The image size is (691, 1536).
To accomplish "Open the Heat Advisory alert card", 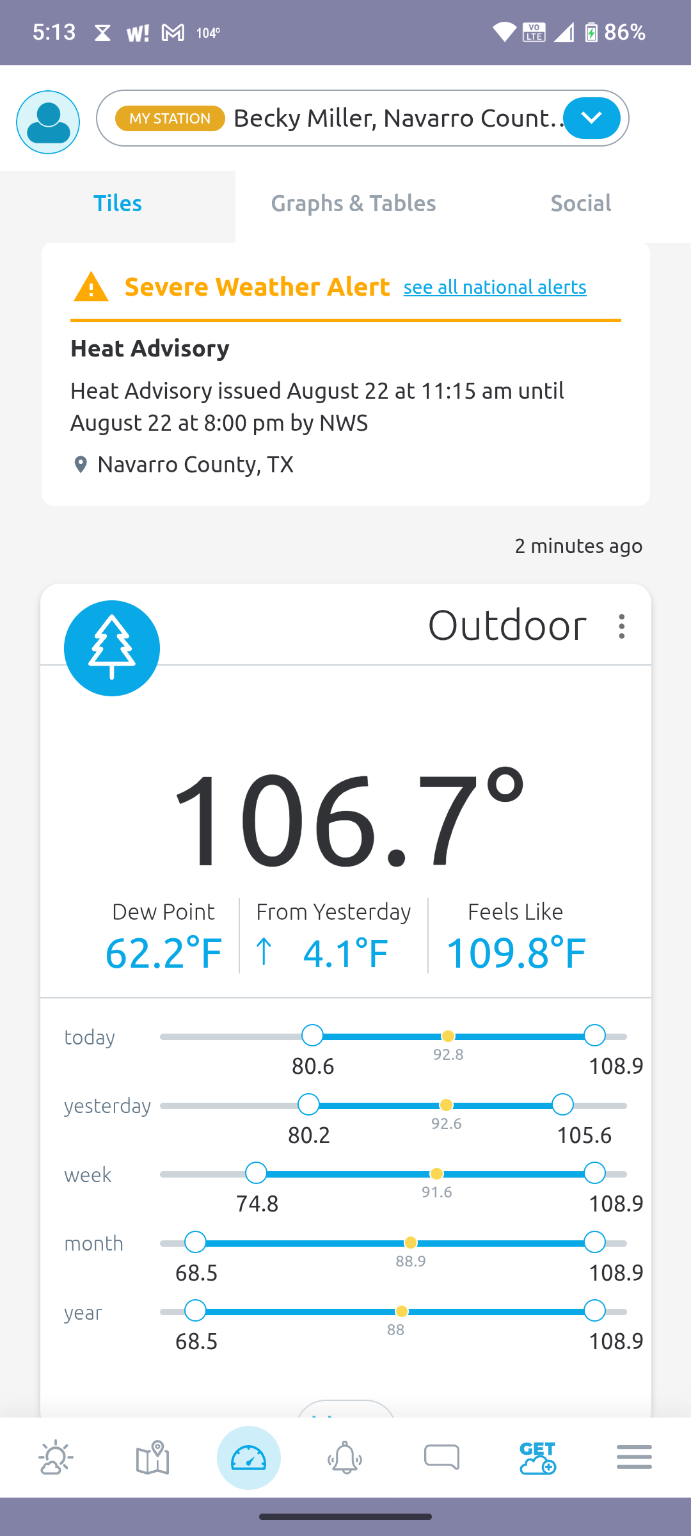I will coord(346,374).
